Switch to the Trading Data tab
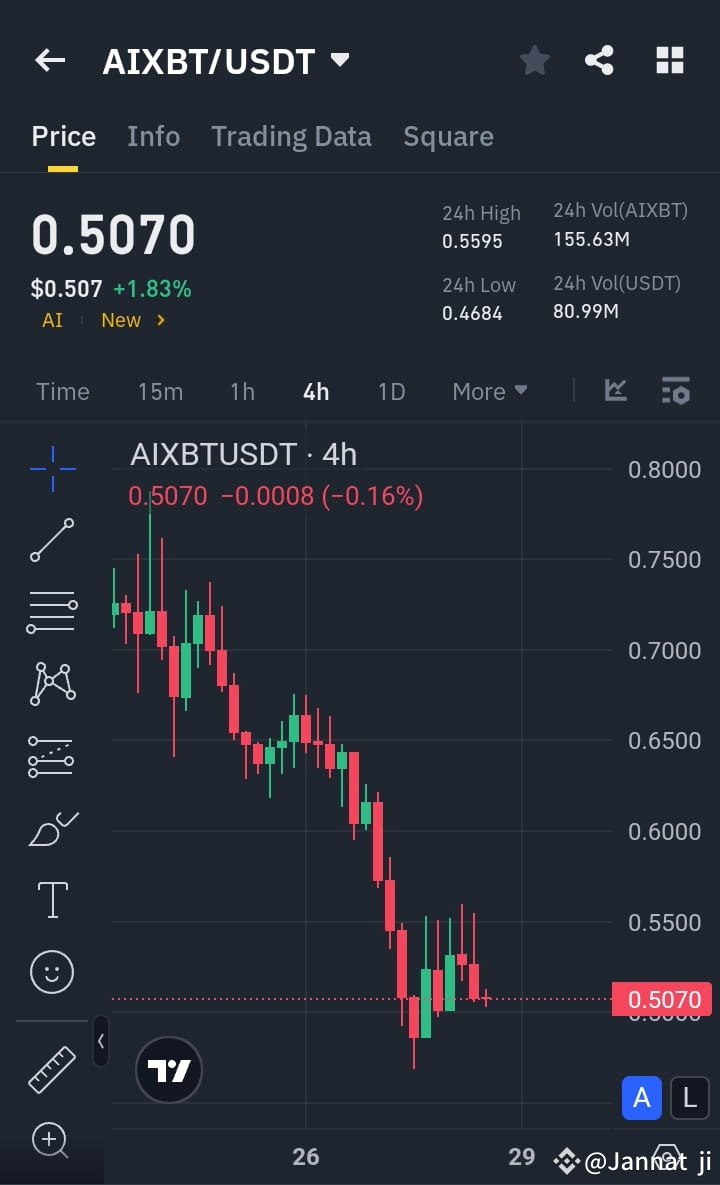Viewport: 720px width, 1185px height. (x=291, y=136)
